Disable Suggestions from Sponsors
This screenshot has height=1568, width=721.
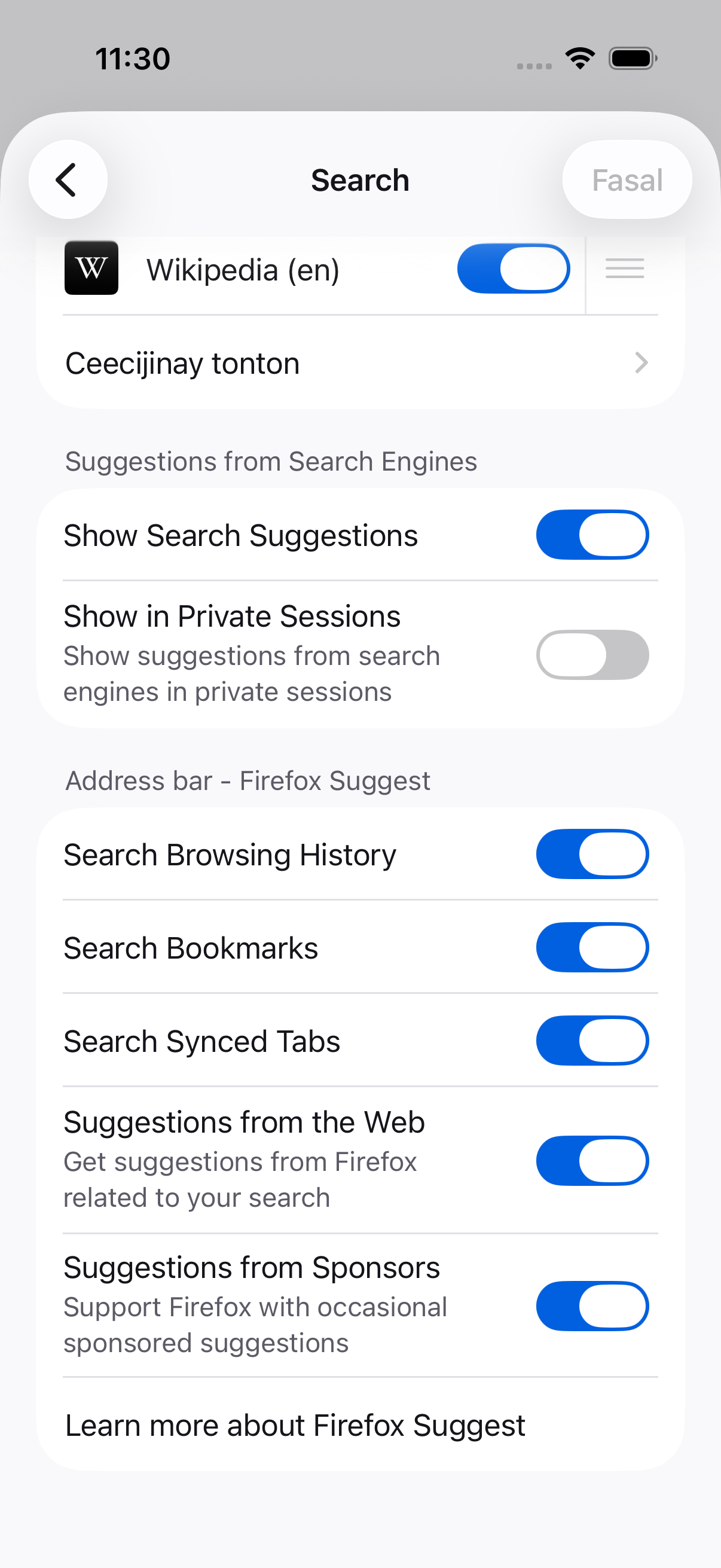(x=592, y=1305)
